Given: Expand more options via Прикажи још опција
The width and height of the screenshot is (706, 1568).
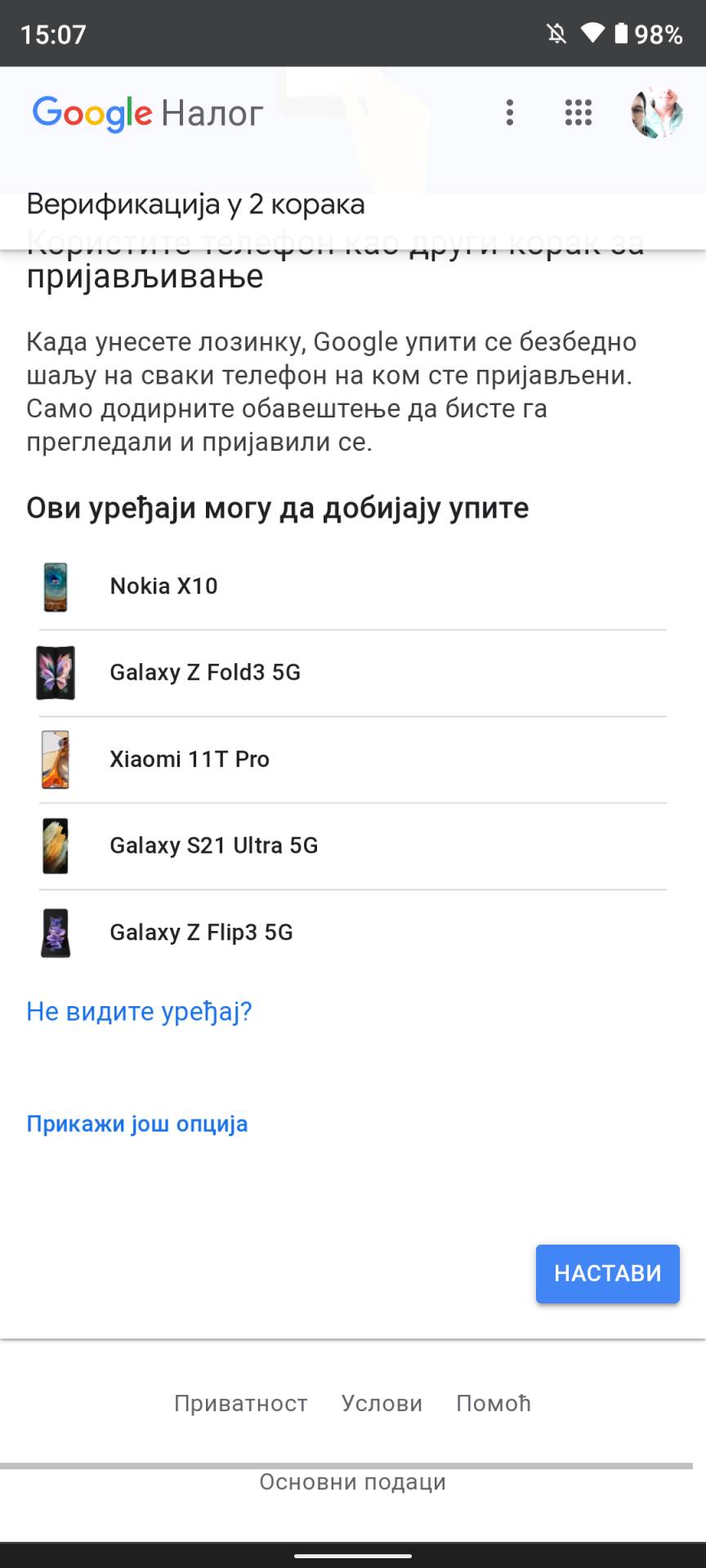Looking at the screenshot, I should (137, 1123).
